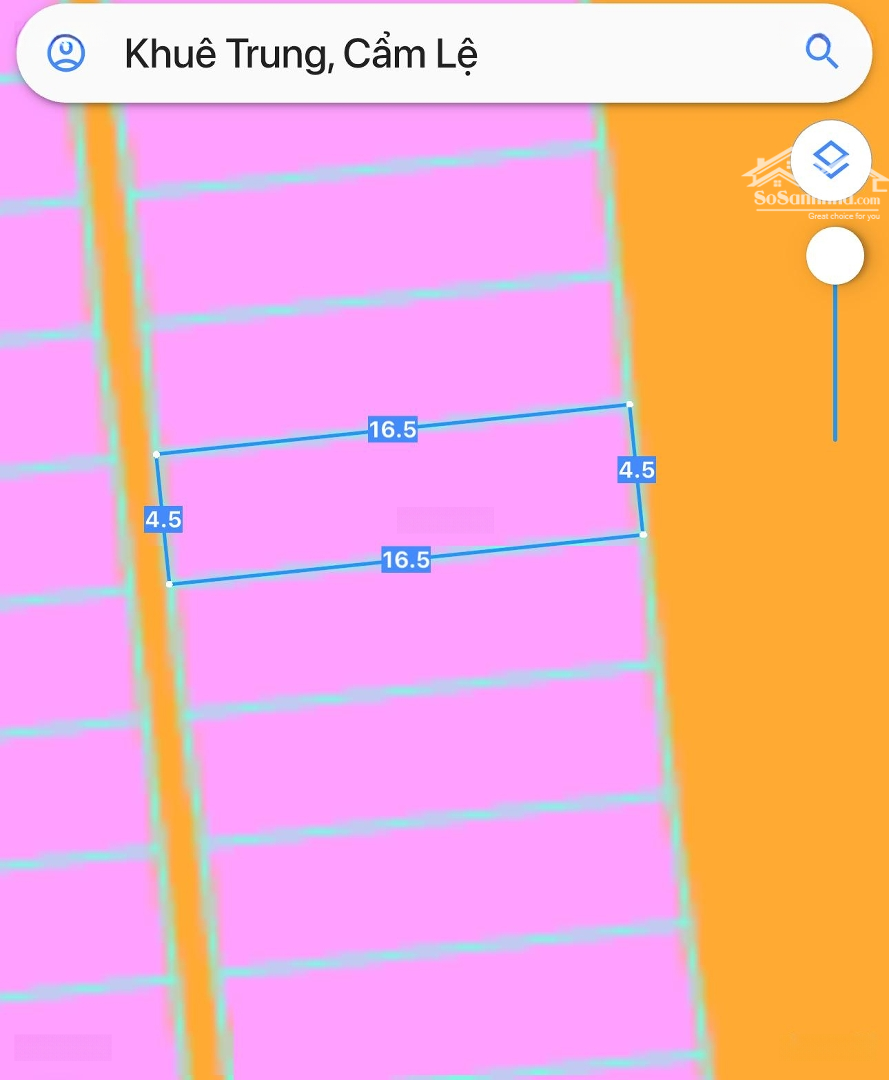Open the map layers button
The height and width of the screenshot is (1080, 889).
click(830, 159)
